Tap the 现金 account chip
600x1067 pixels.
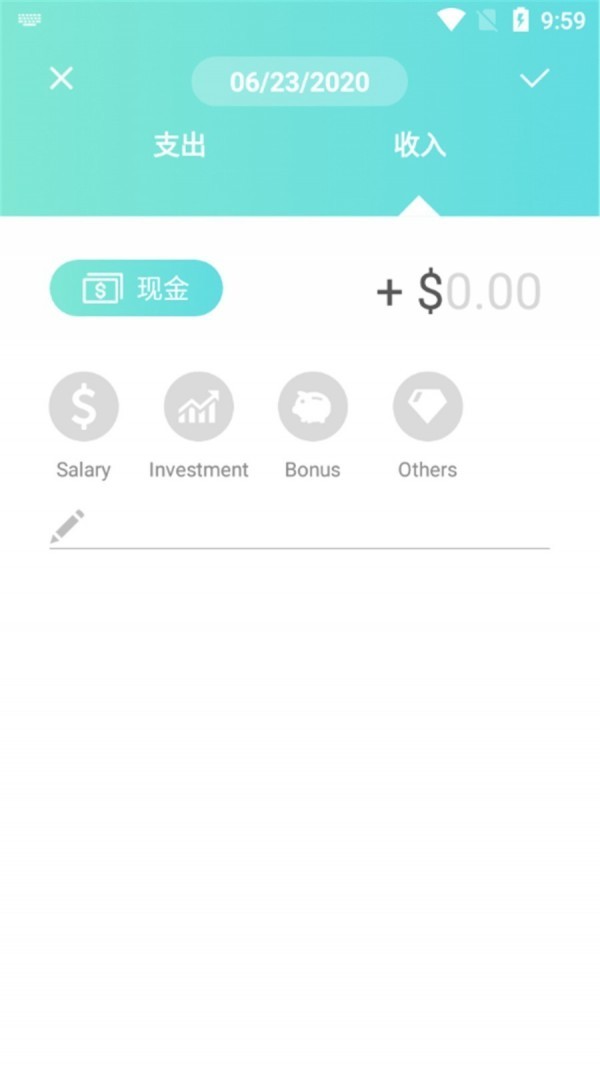[x=136, y=289]
